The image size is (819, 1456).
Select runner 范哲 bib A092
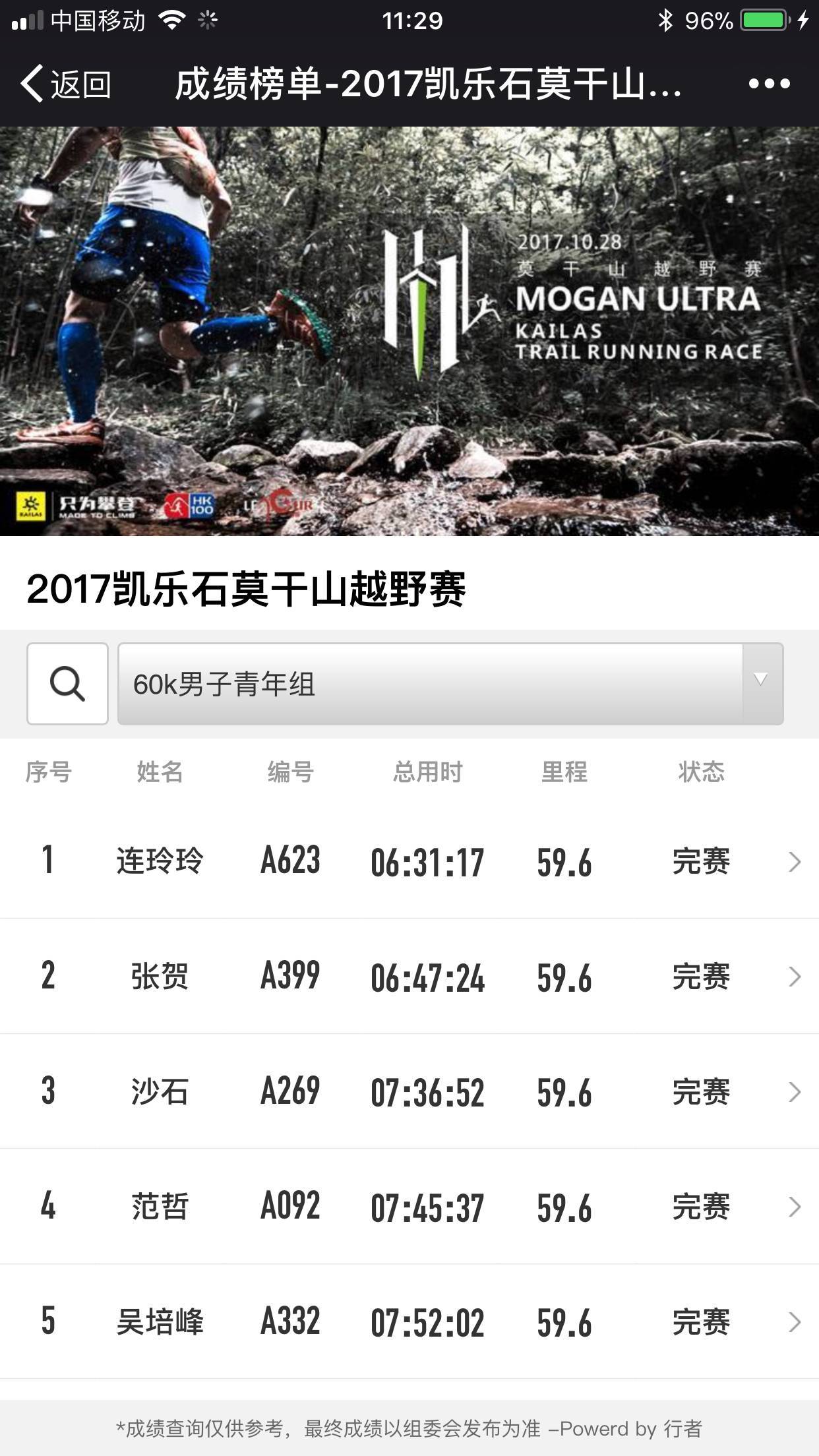409,1207
